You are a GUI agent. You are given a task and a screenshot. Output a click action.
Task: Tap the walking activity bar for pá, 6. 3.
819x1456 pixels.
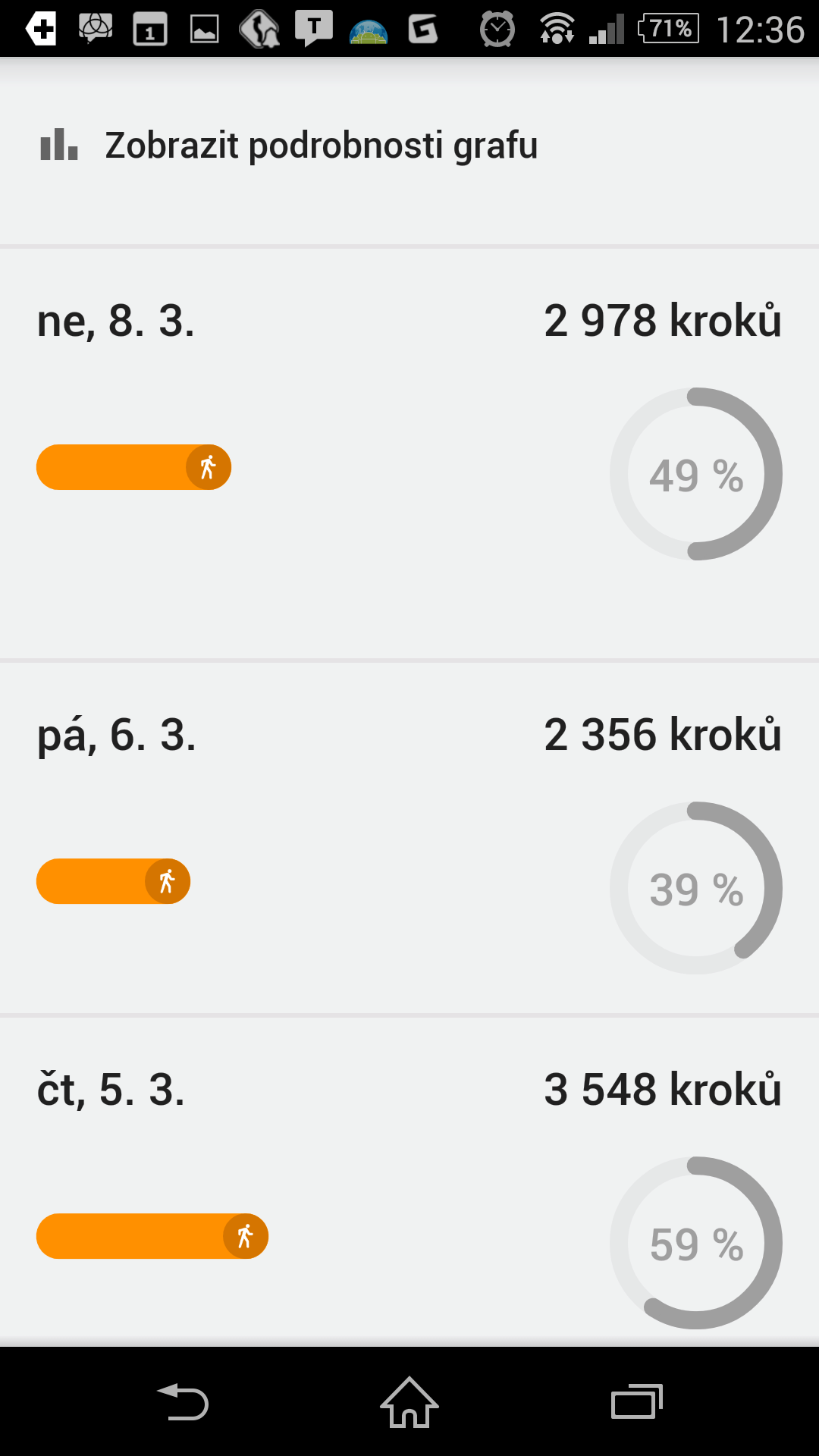[113, 881]
